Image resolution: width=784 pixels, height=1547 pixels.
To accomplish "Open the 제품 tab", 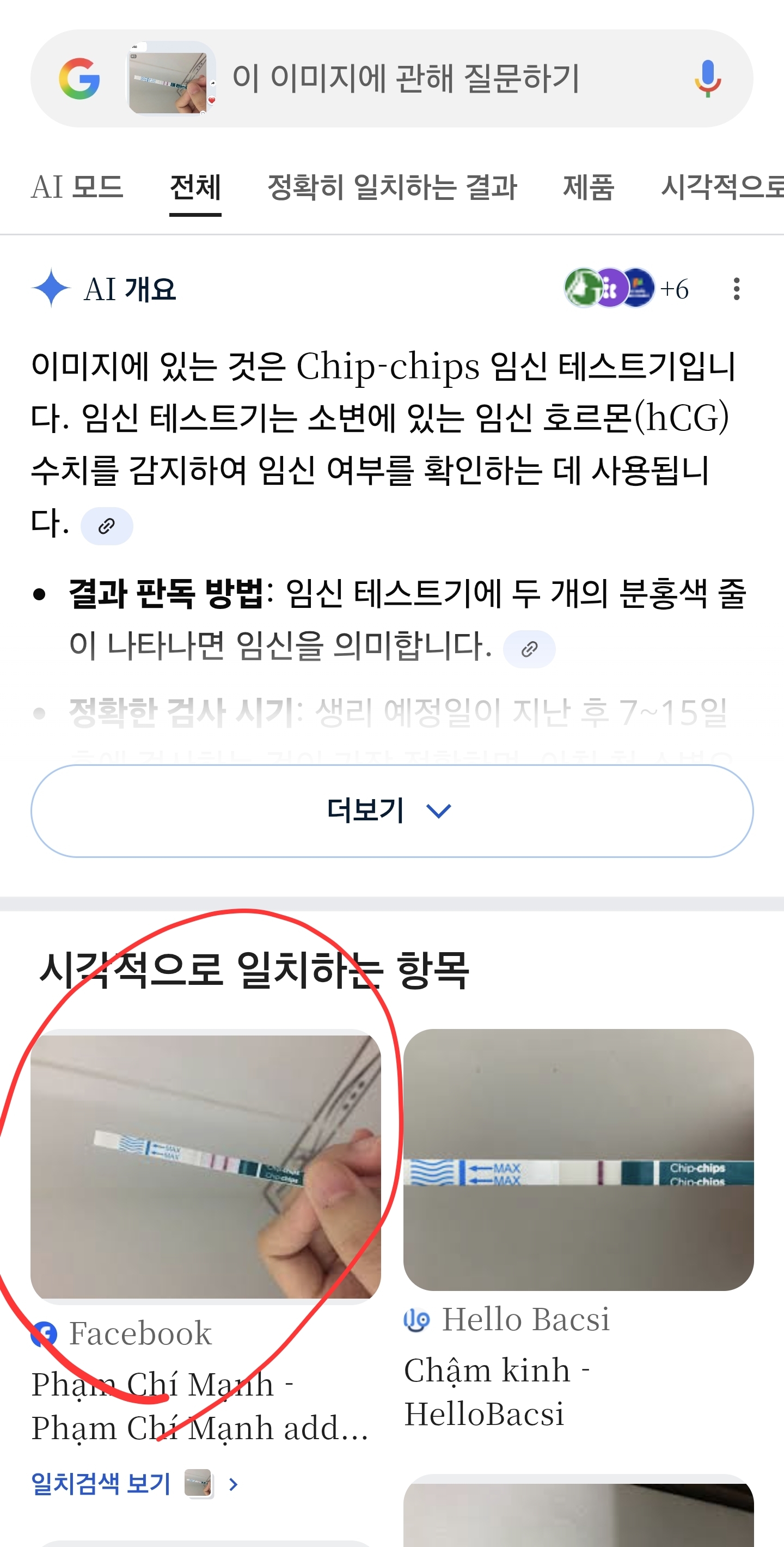I will [x=589, y=187].
